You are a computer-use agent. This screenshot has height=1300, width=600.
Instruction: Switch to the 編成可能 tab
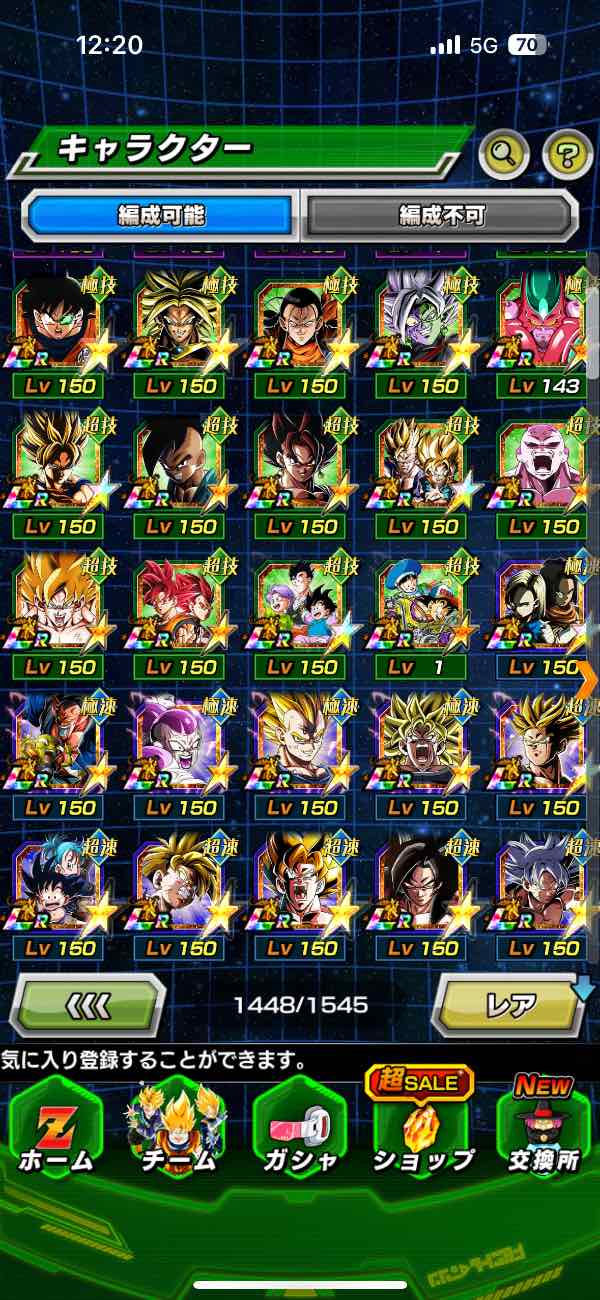[x=160, y=215]
